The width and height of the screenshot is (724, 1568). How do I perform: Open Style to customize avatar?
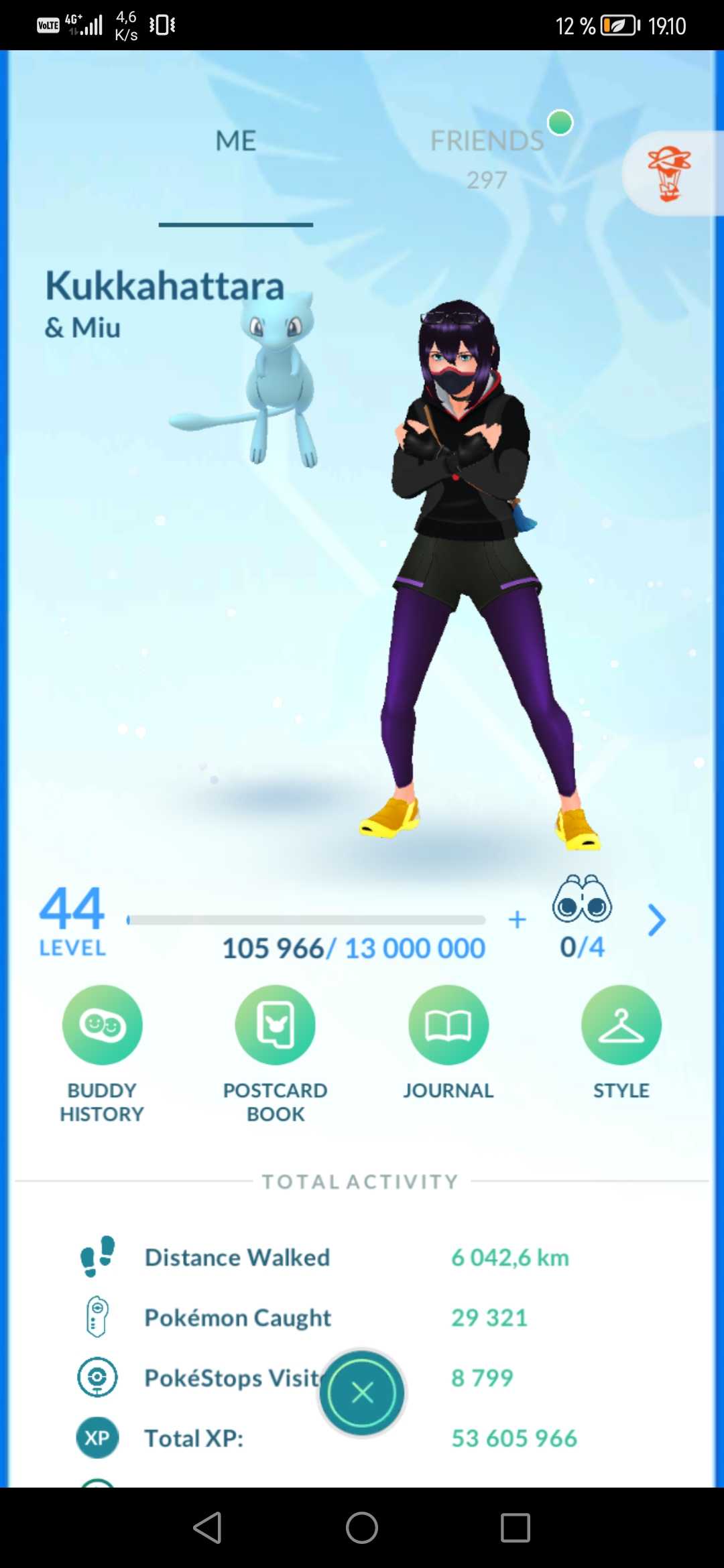tap(621, 1025)
